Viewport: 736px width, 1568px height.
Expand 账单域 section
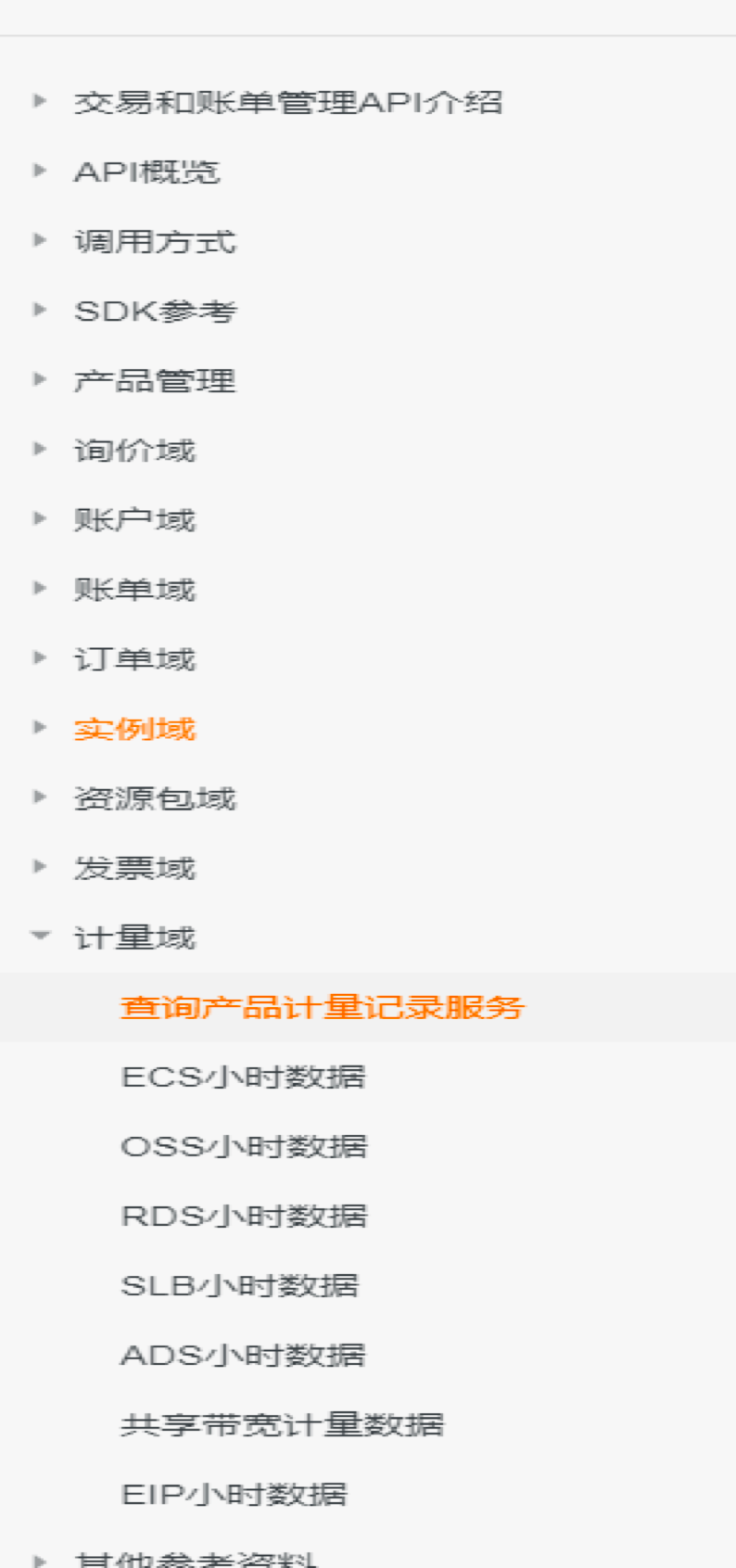coord(134,590)
